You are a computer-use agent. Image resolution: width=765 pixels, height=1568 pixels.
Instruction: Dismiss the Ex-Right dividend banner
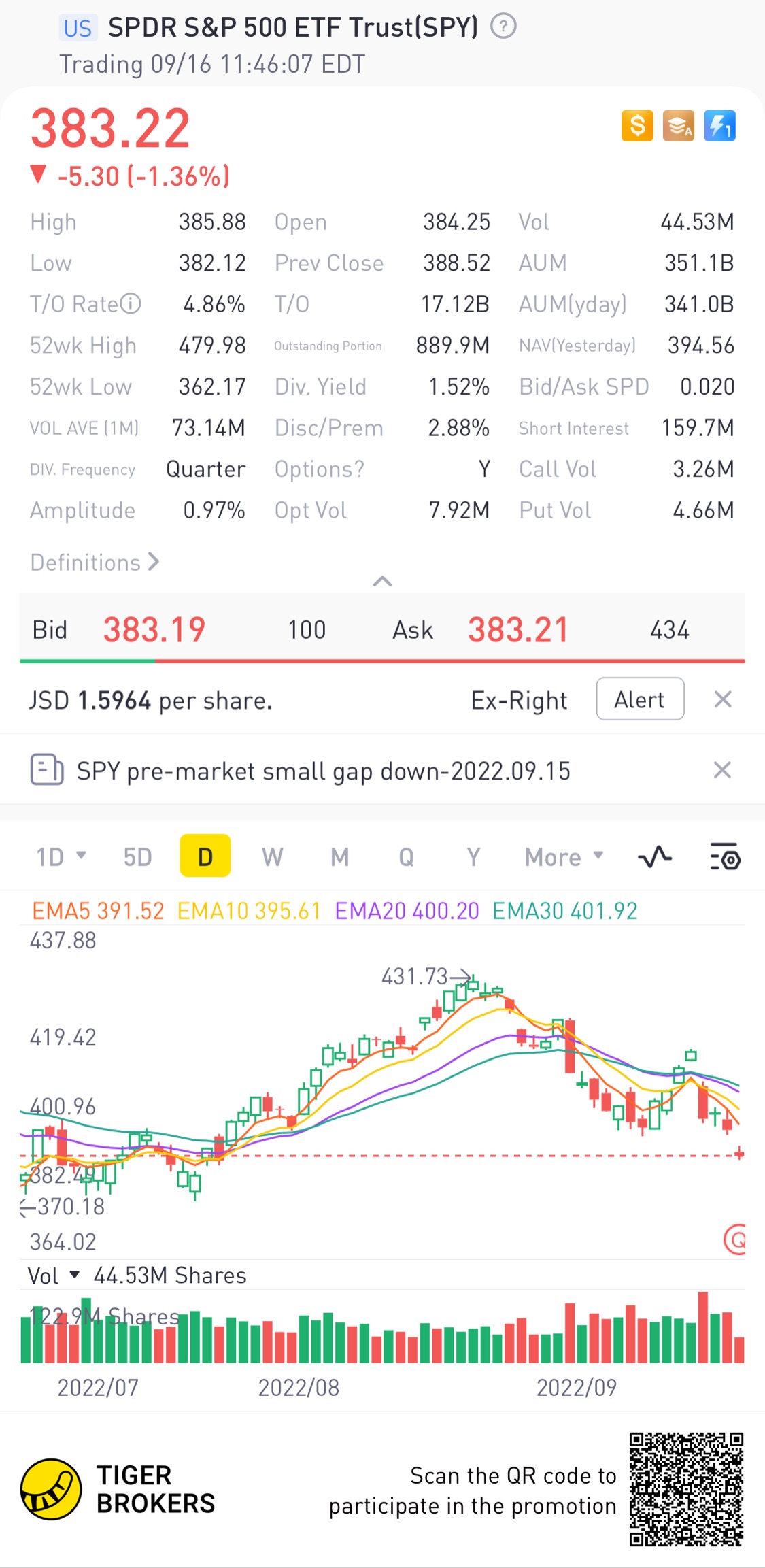723,699
